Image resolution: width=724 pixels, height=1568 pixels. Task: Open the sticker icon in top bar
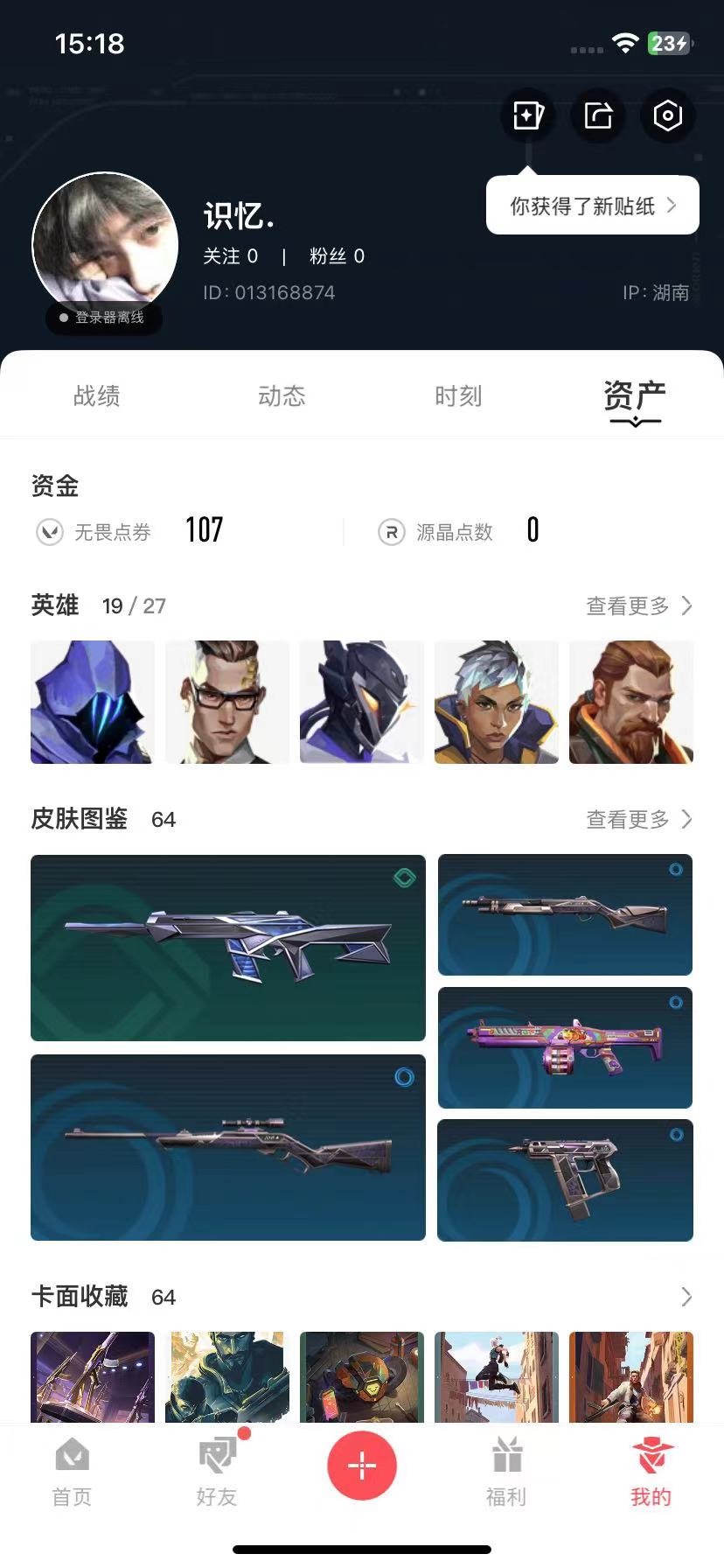528,115
